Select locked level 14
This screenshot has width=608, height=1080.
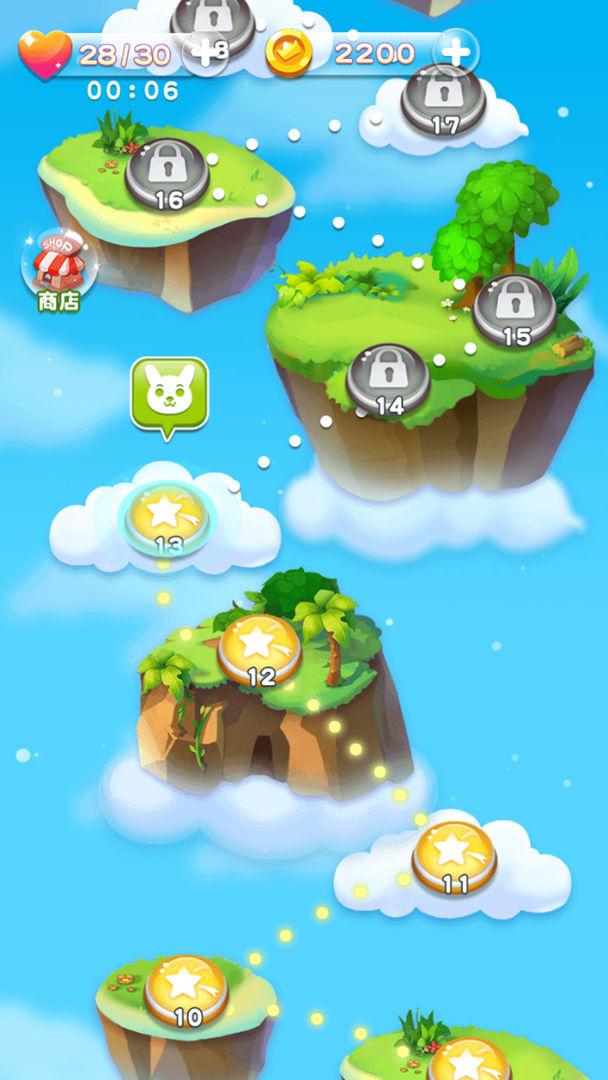click(x=388, y=376)
